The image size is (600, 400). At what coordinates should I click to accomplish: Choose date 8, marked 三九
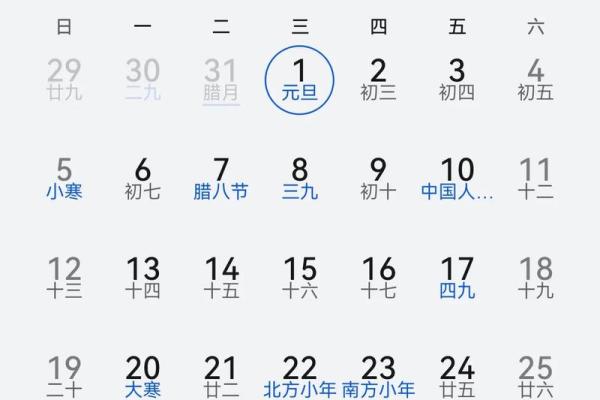pyautogui.click(x=299, y=178)
